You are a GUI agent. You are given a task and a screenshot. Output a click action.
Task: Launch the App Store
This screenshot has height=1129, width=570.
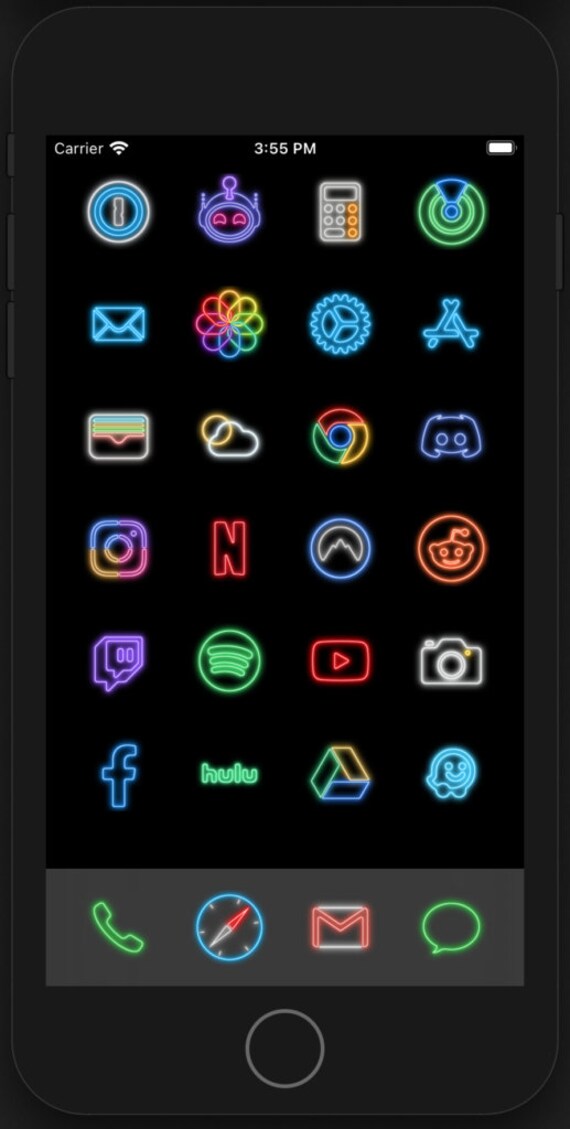[451, 324]
